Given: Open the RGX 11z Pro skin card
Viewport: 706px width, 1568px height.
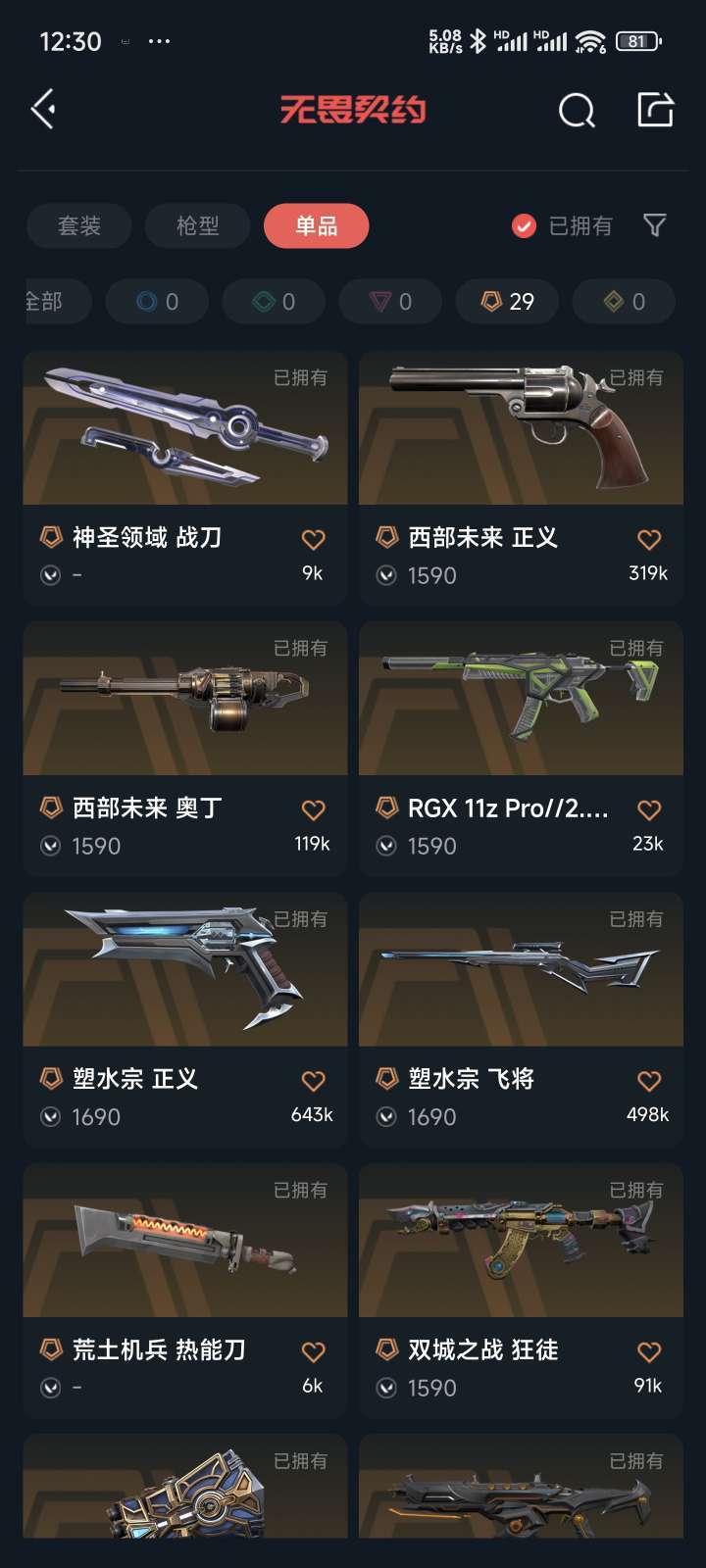Looking at the screenshot, I should pos(521,749).
